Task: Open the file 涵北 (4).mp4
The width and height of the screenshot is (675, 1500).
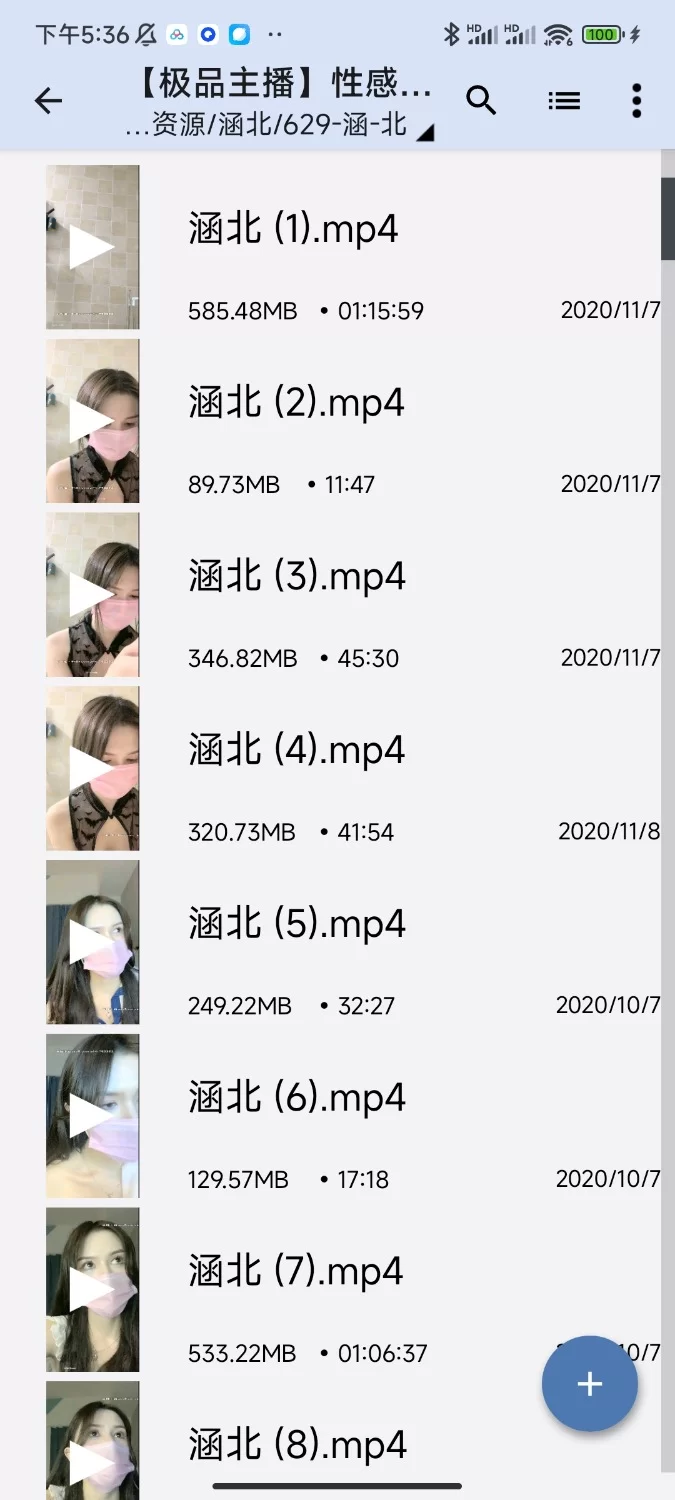Action: pos(296,750)
